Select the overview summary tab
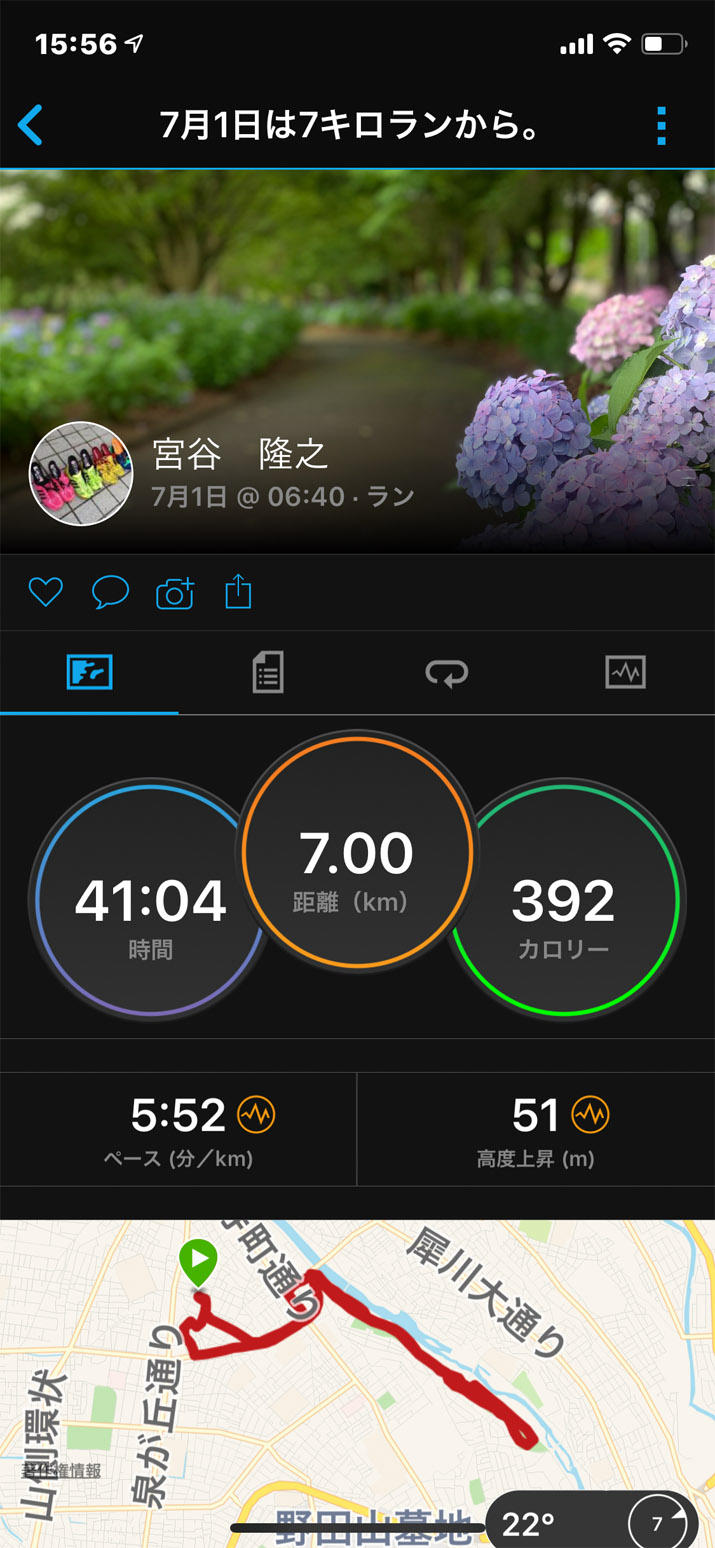This screenshot has width=715, height=1548. click(x=89, y=673)
